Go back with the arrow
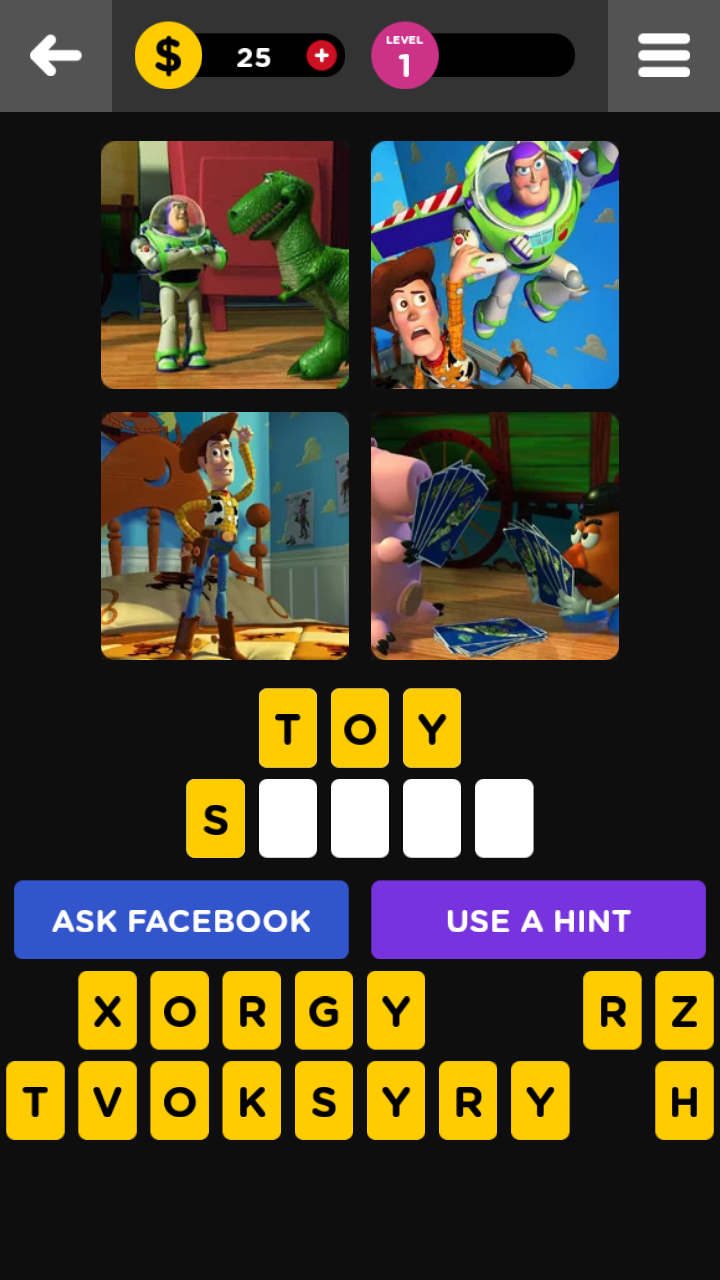This screenshot has width=720, height=1280. coord(55,56)
